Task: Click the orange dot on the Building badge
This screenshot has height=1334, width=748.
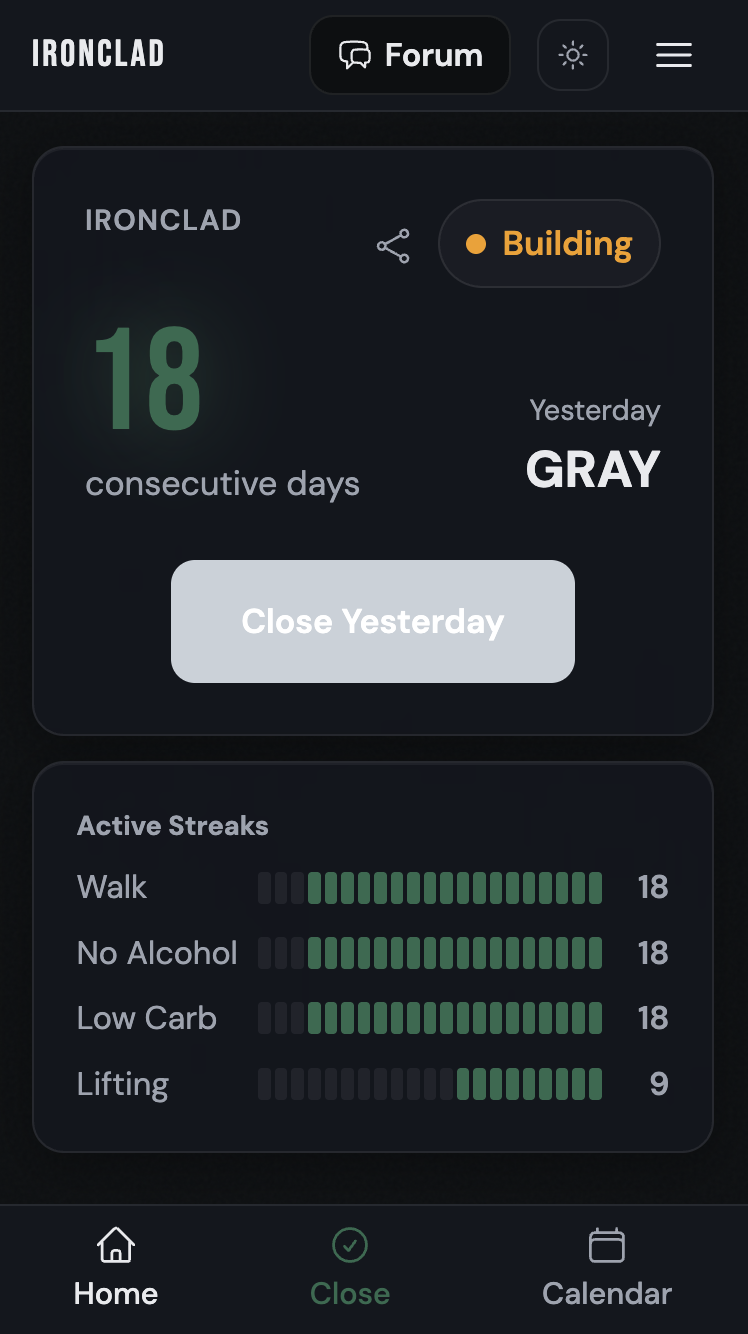Action: (x=477, y=243)
